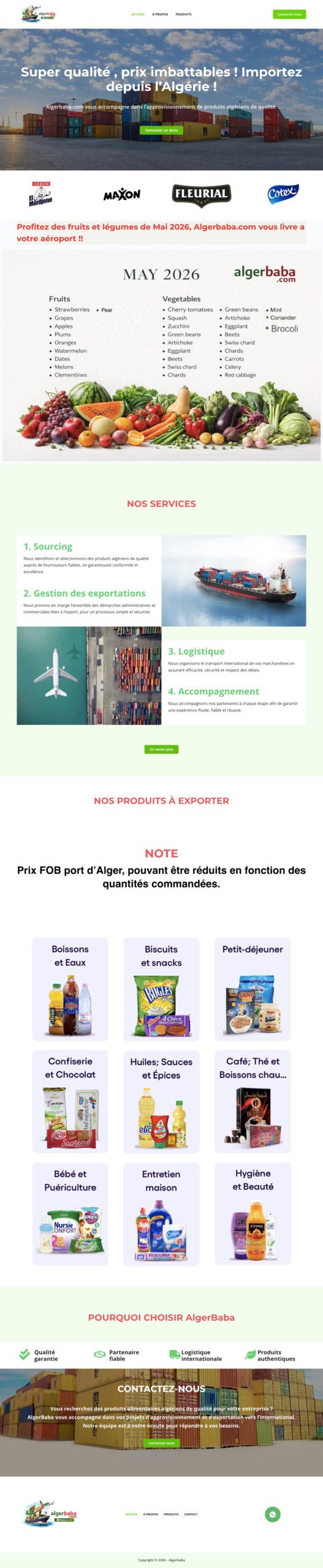
Task: Open the CONTACT link in the footer
Action: point(191,1514)
